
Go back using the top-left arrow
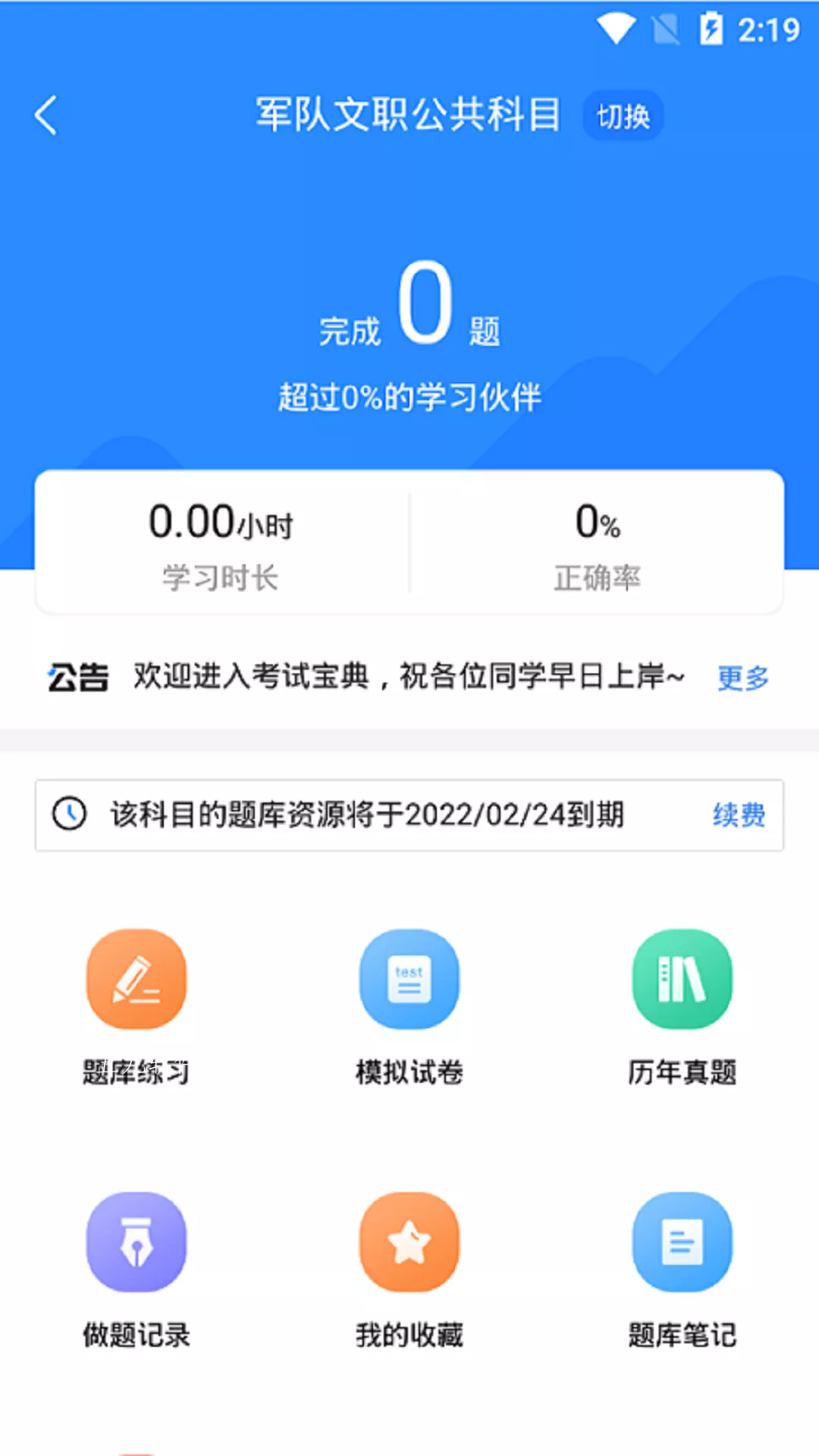(x=45, y=115)
